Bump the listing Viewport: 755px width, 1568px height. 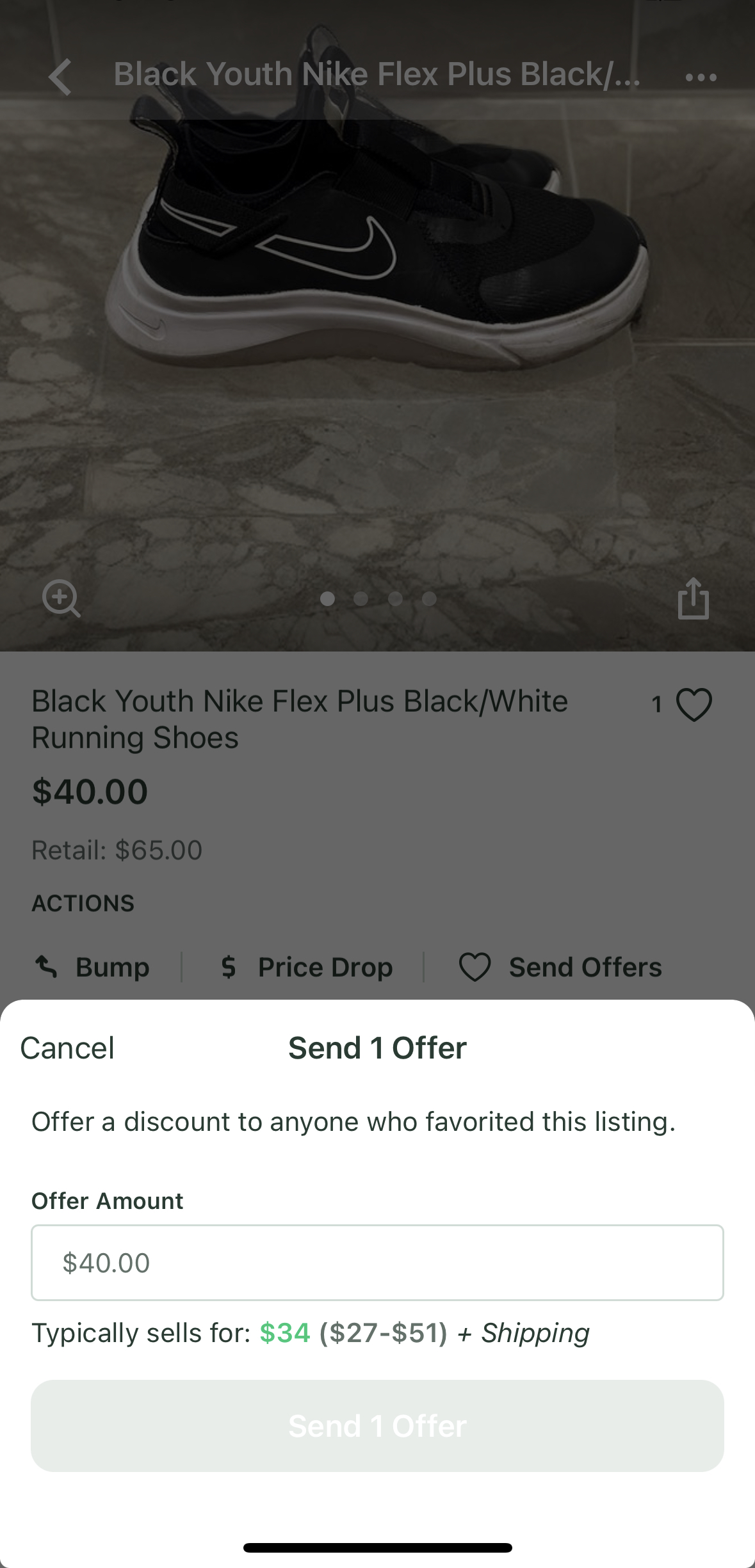(92, 967)
